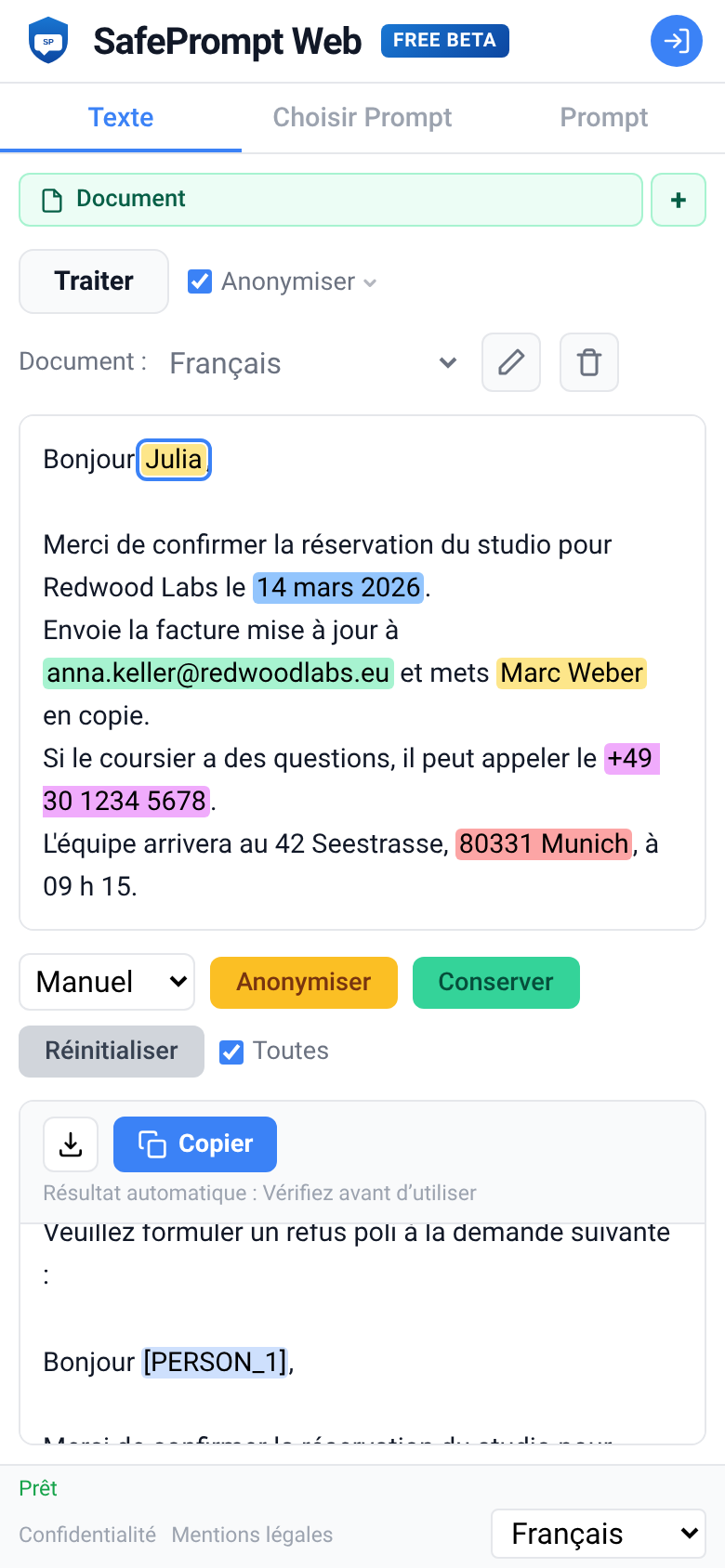Open the Prompt tab
Viewport: 725px width, 1568px height.
pyautogui.click(x=603, y=117)
